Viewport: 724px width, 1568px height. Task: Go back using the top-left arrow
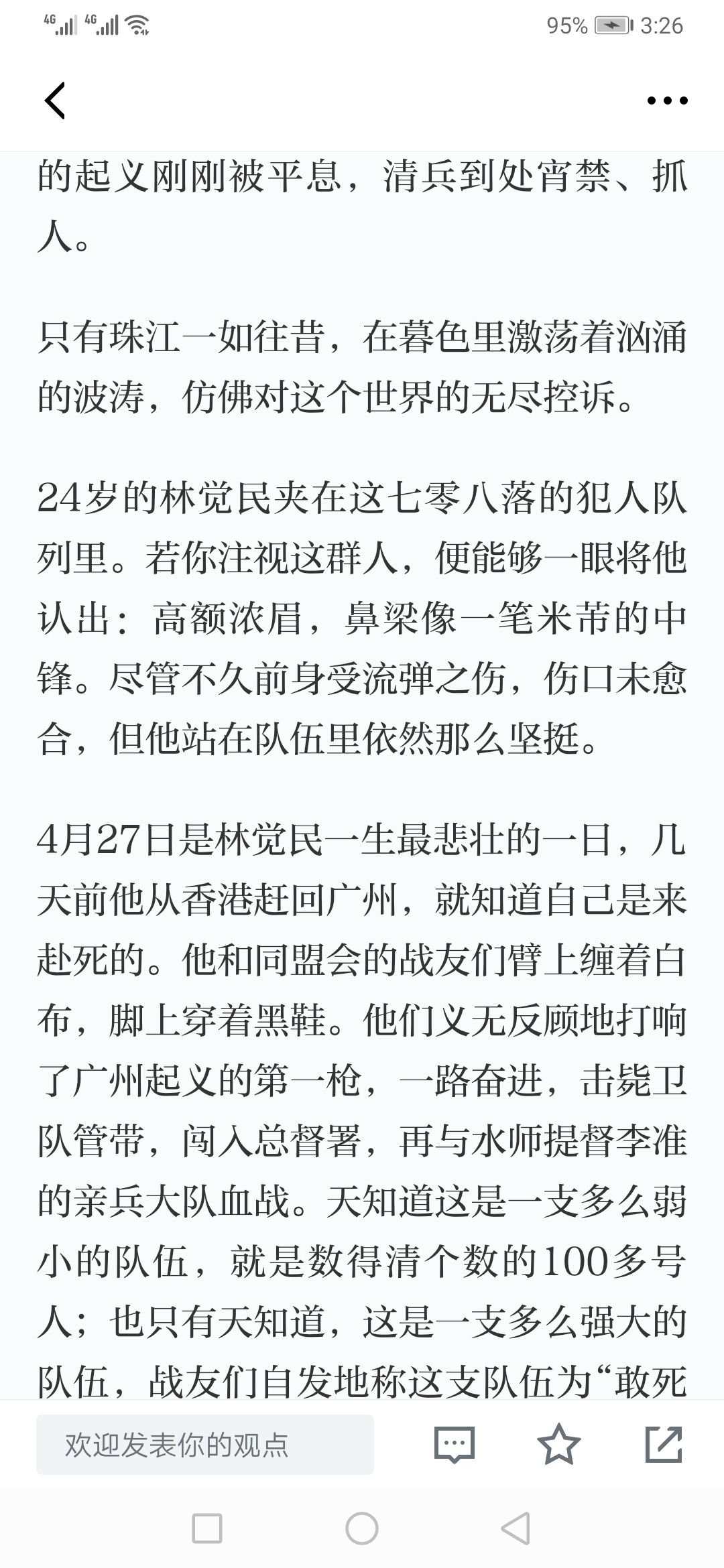[55, 101]
